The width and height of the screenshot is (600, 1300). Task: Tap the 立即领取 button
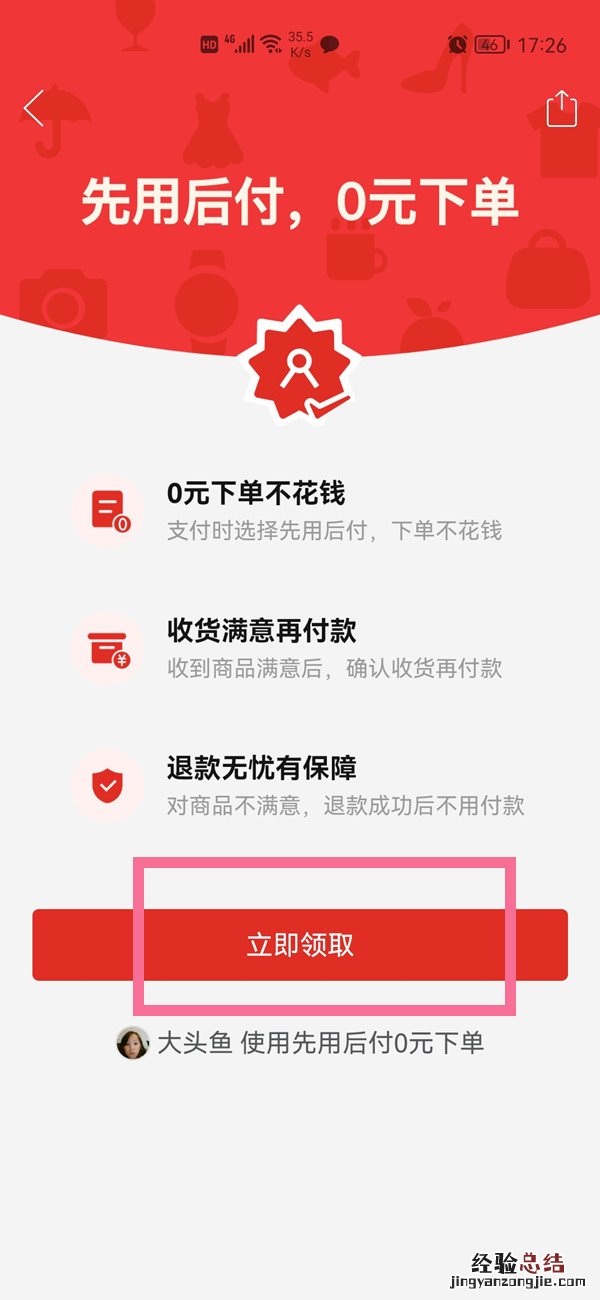click(x=300, y=945)
